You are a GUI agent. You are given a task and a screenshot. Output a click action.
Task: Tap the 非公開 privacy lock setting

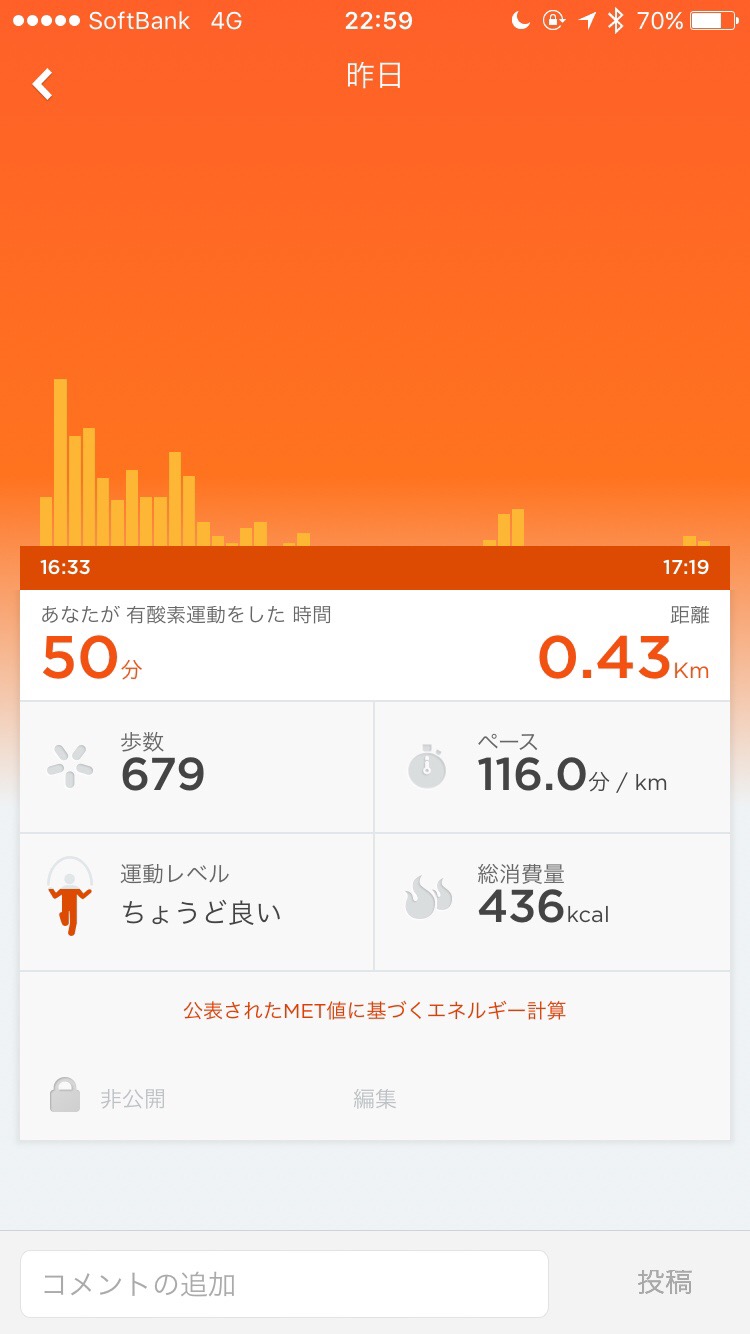tap(108, 1098)
